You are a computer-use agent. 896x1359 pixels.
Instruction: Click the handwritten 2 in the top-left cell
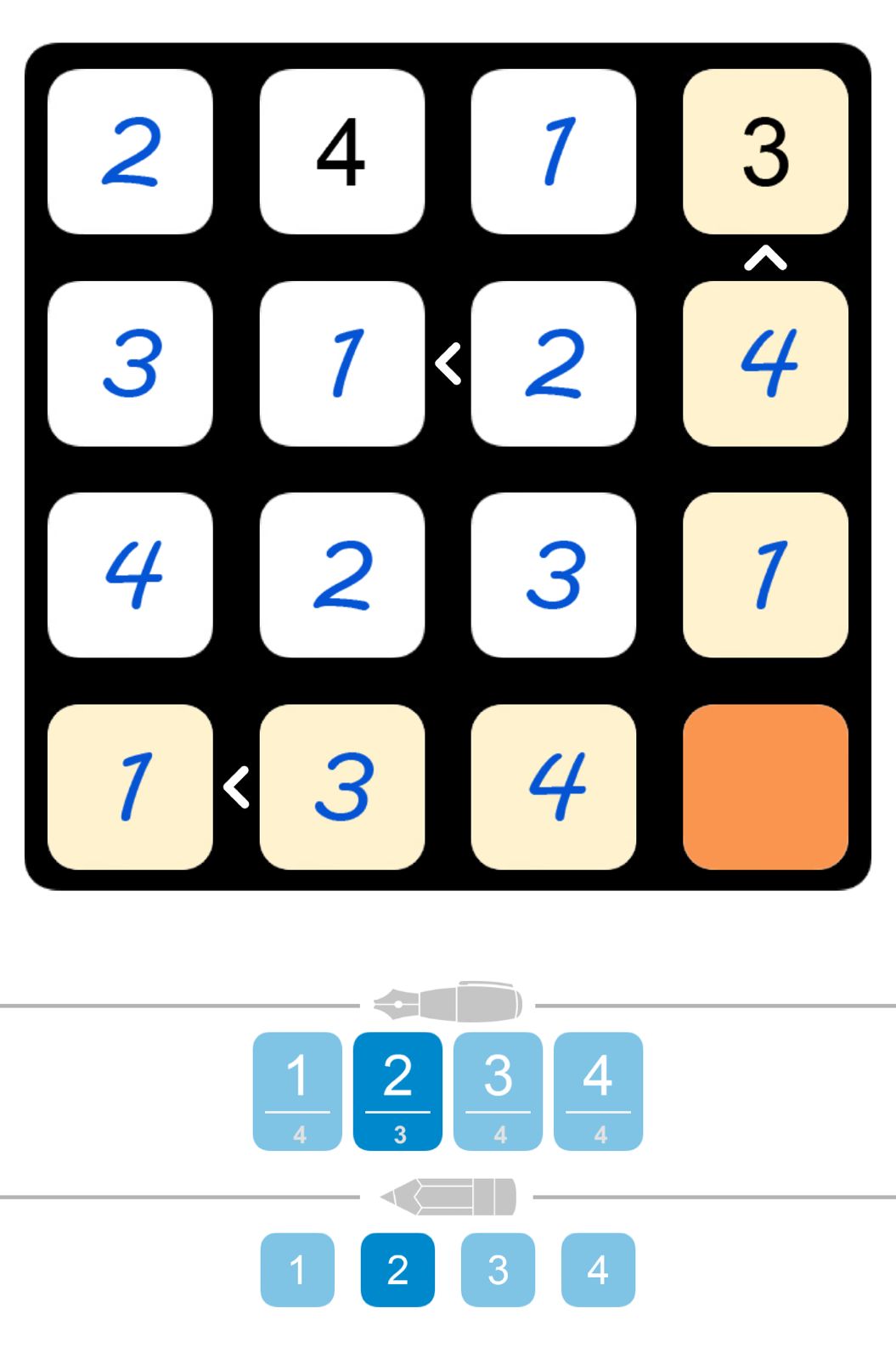click(x=130, y=151)
